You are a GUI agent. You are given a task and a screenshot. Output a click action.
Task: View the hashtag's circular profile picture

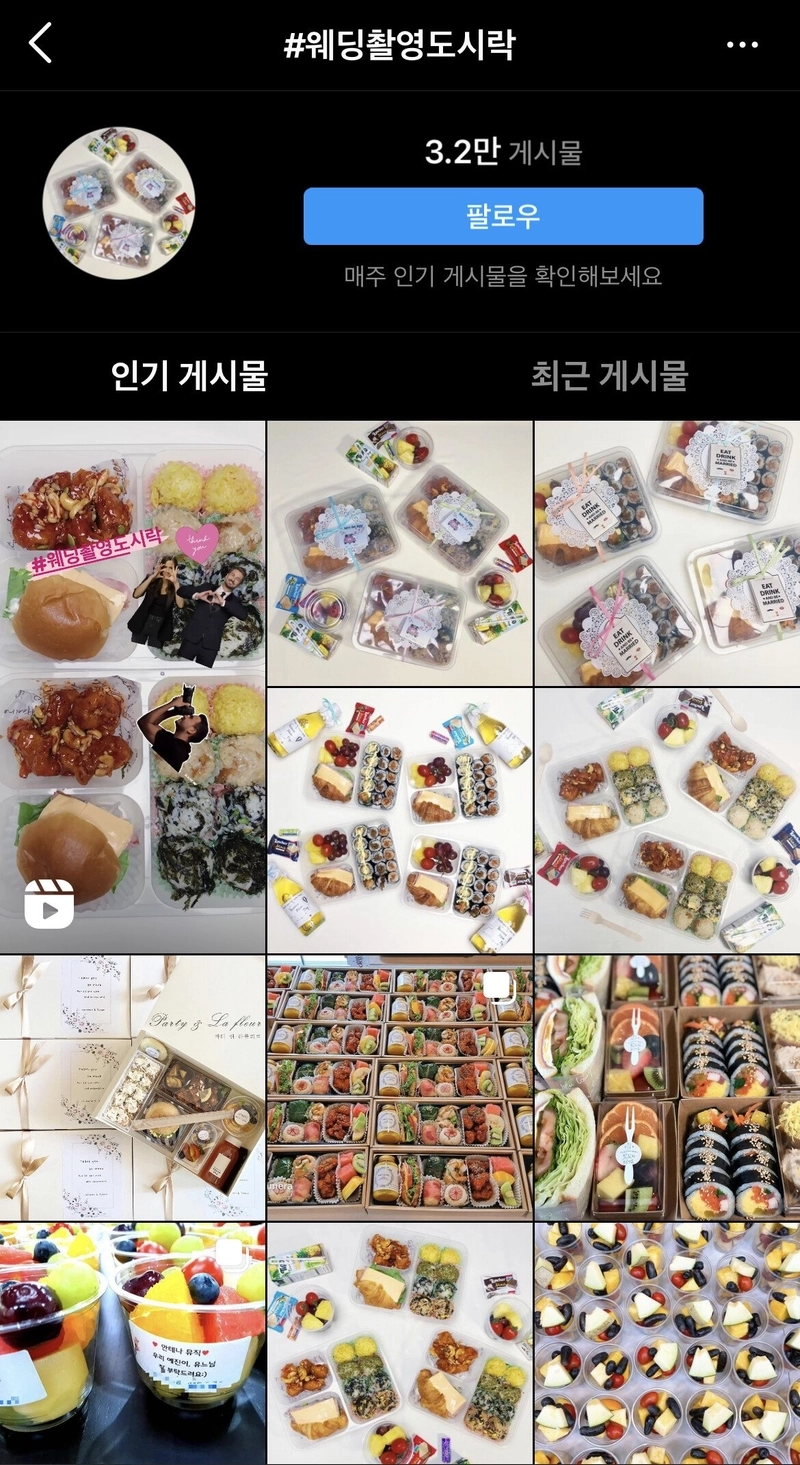tap(118, 203)
